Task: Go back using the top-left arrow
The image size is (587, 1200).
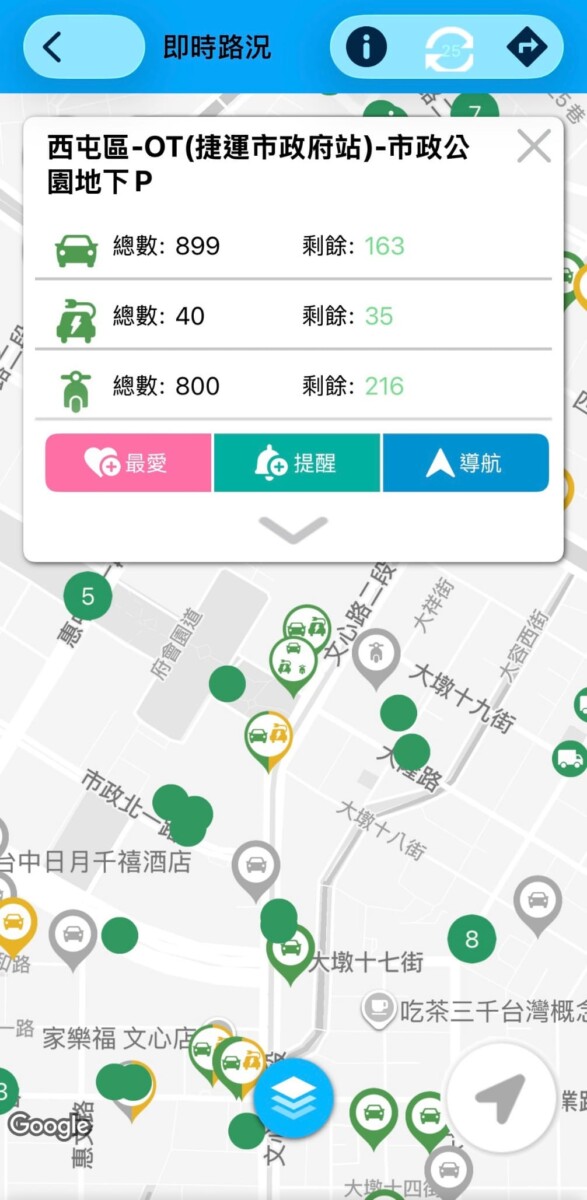Action: point(53,47)
